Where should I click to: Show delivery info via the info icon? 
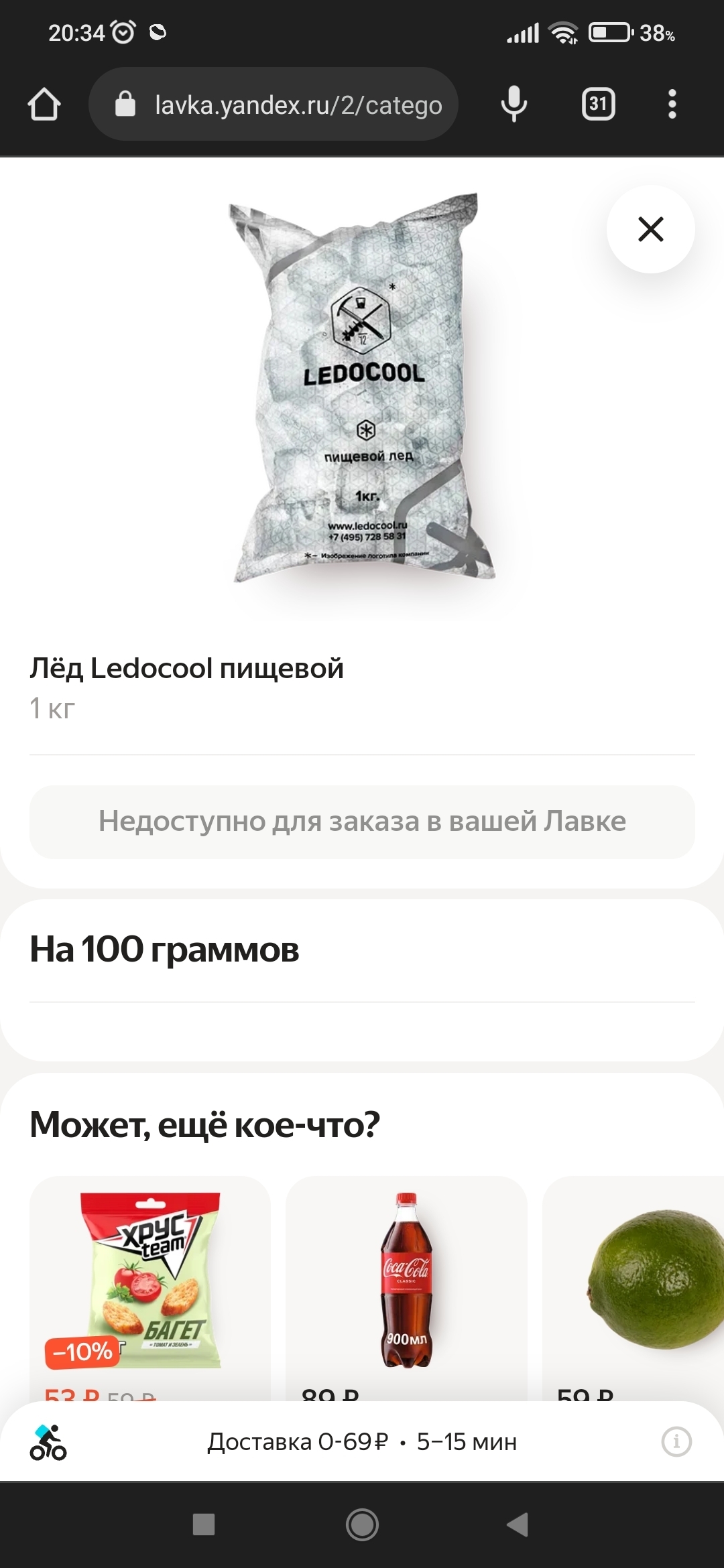(676, 1441)
